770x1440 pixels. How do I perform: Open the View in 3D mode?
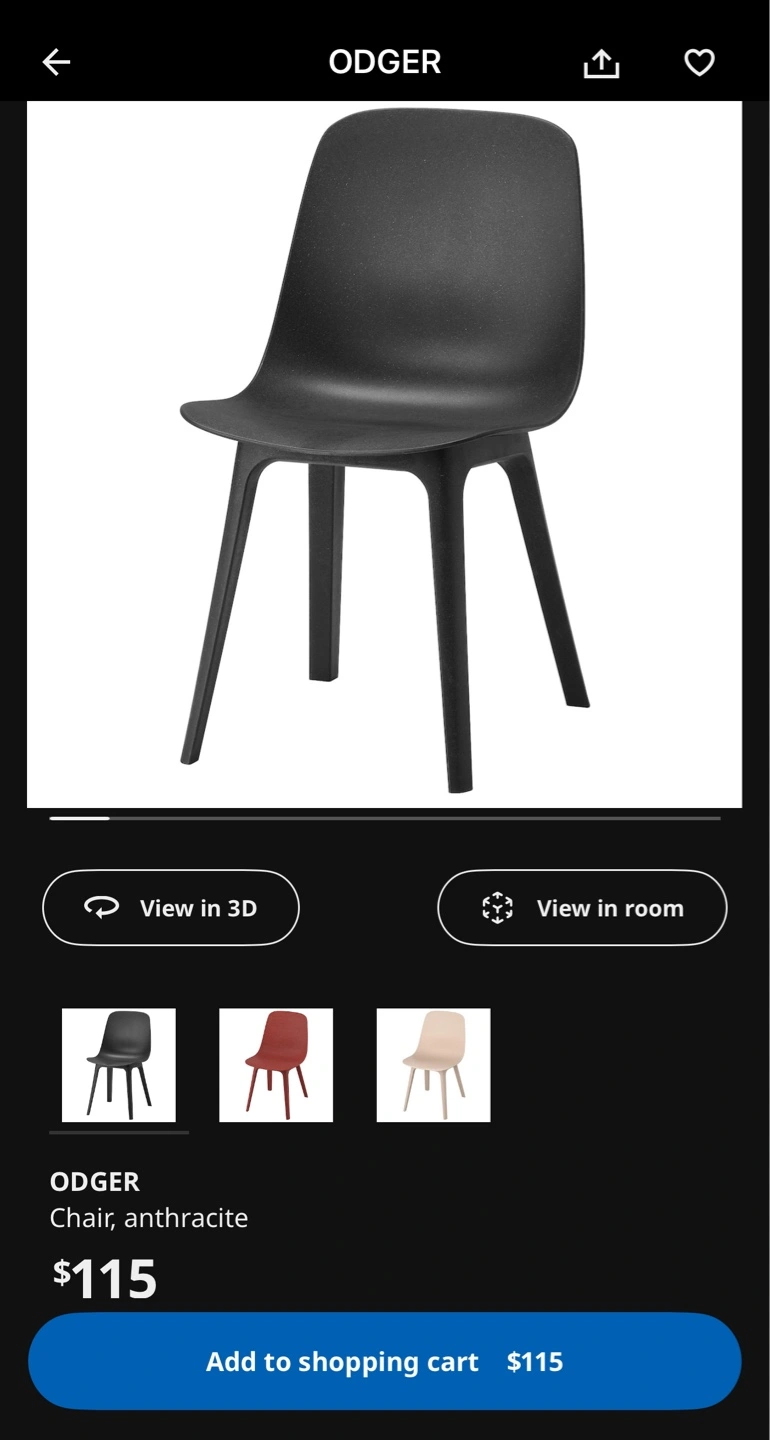click(171, 907)
